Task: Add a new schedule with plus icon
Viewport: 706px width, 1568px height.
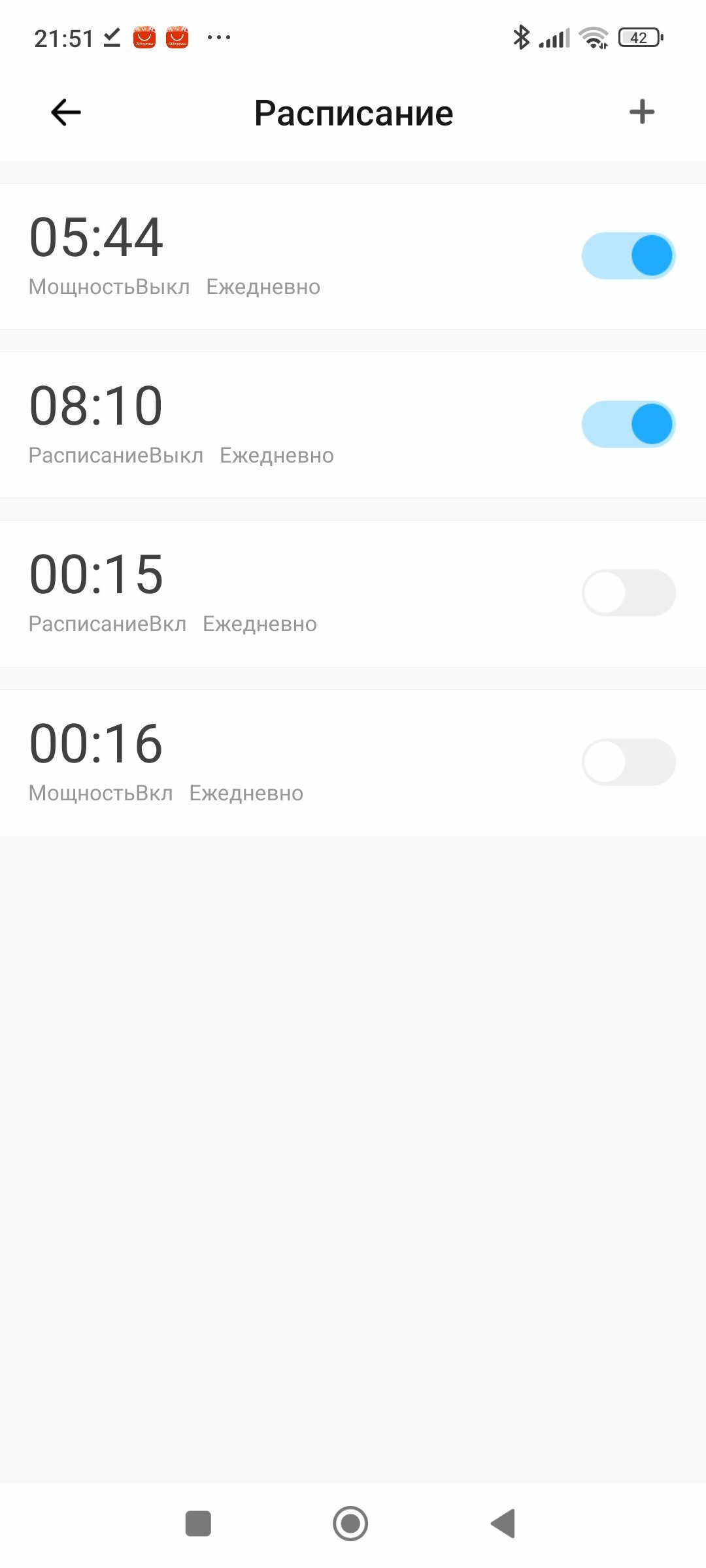Action: [642, 112]
